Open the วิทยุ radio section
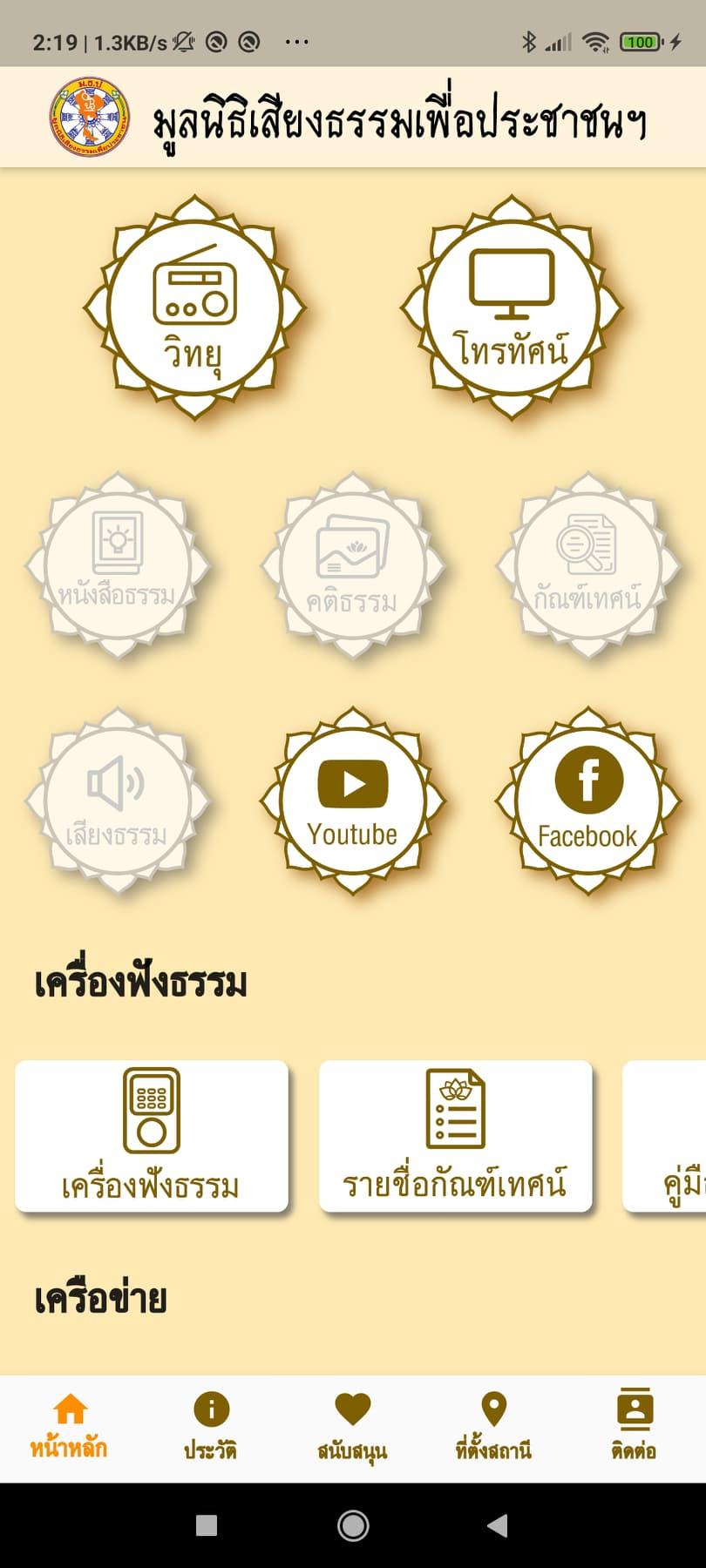 tap(193, 308)
